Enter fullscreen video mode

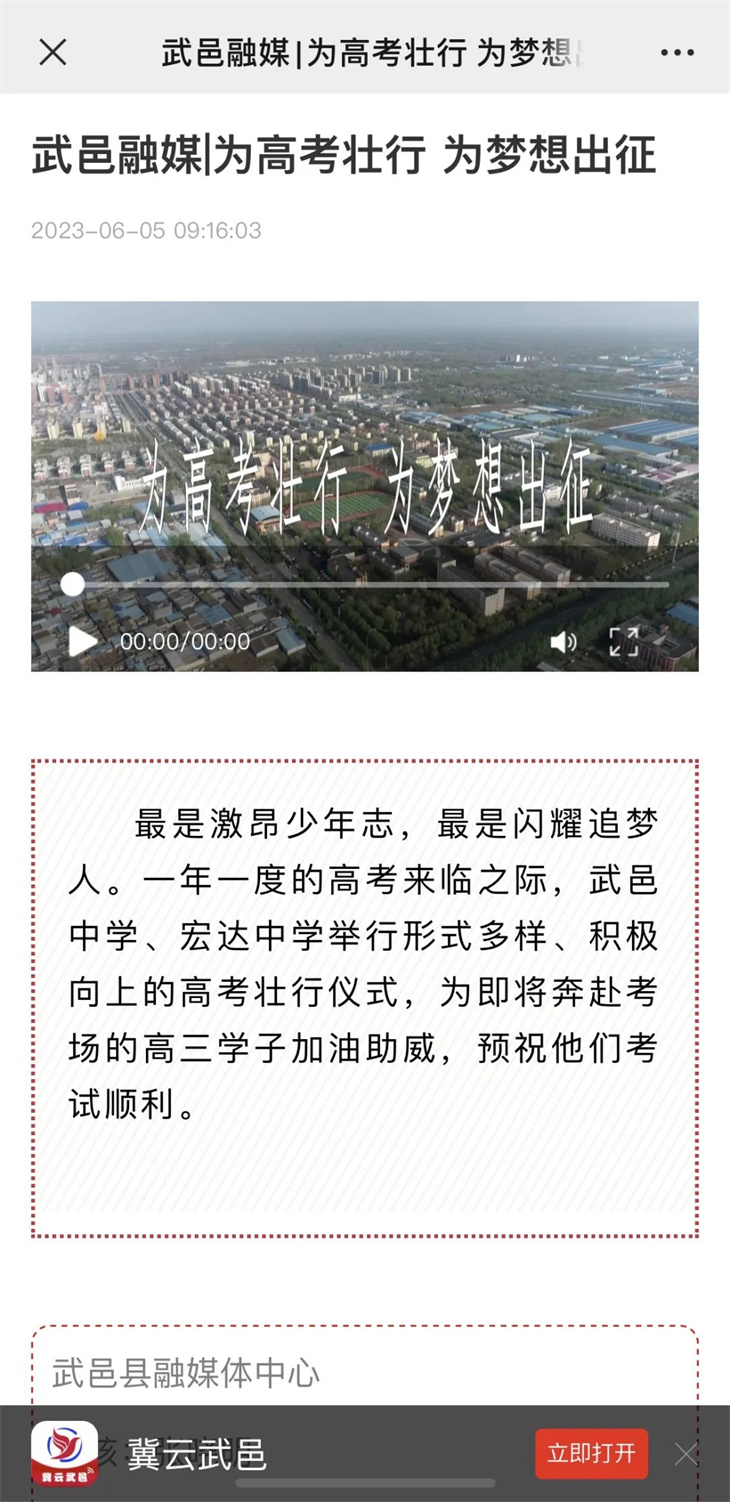(624, 642)
